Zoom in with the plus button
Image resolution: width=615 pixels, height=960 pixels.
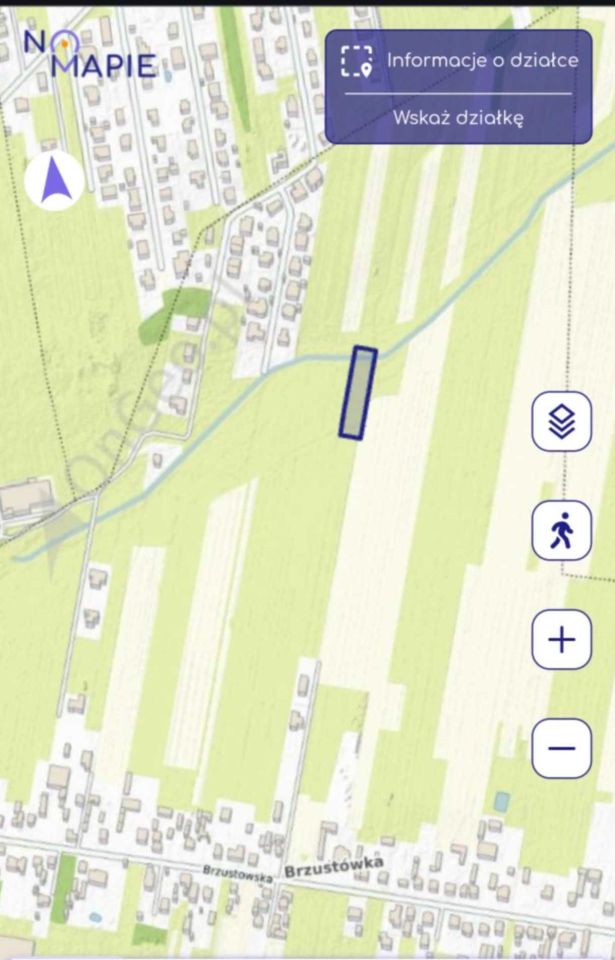tap(561, 639)
